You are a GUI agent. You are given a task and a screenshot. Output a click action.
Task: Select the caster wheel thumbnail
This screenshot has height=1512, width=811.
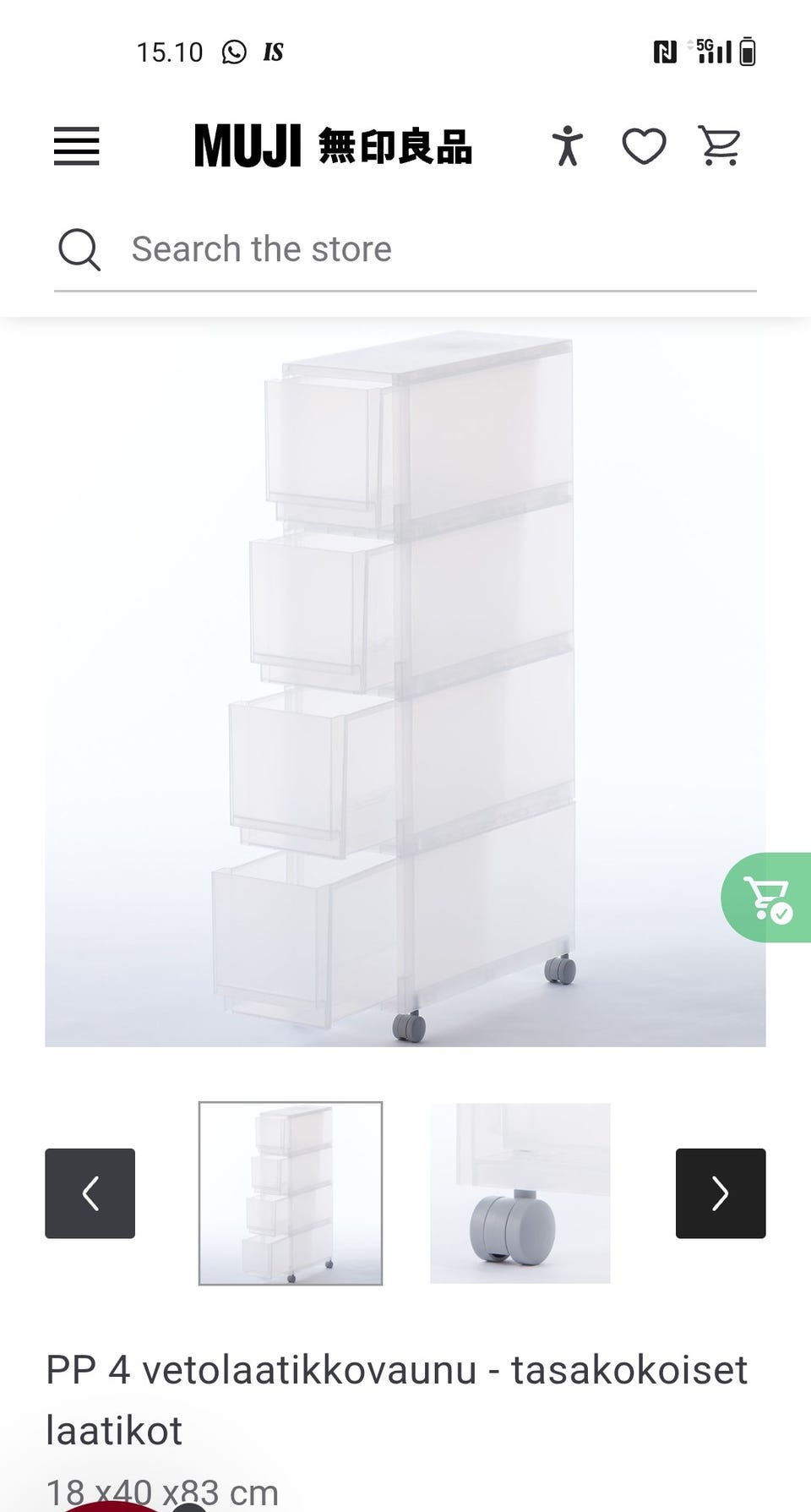pos(520,1193)
